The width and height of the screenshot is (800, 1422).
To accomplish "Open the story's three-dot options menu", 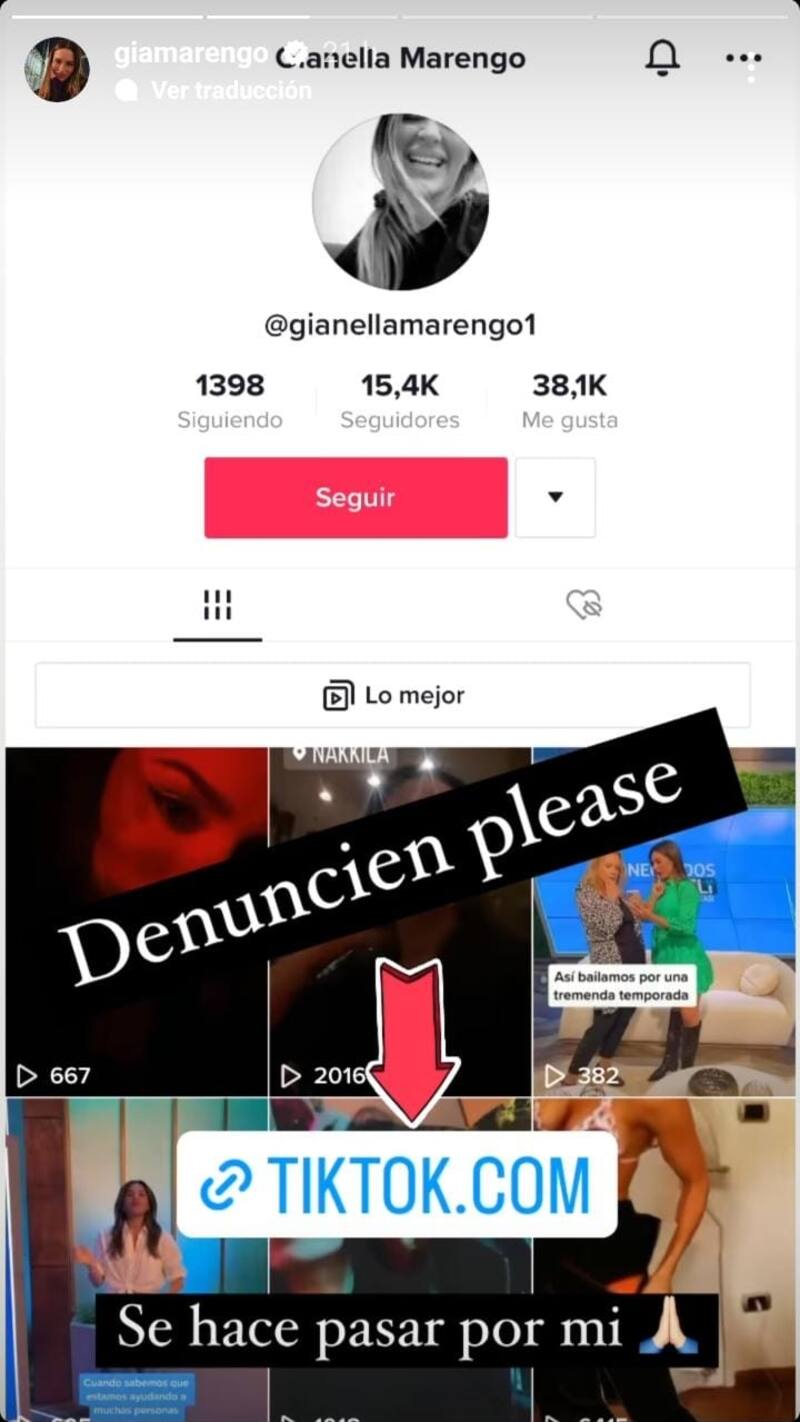I will click(x=744, y=59).
